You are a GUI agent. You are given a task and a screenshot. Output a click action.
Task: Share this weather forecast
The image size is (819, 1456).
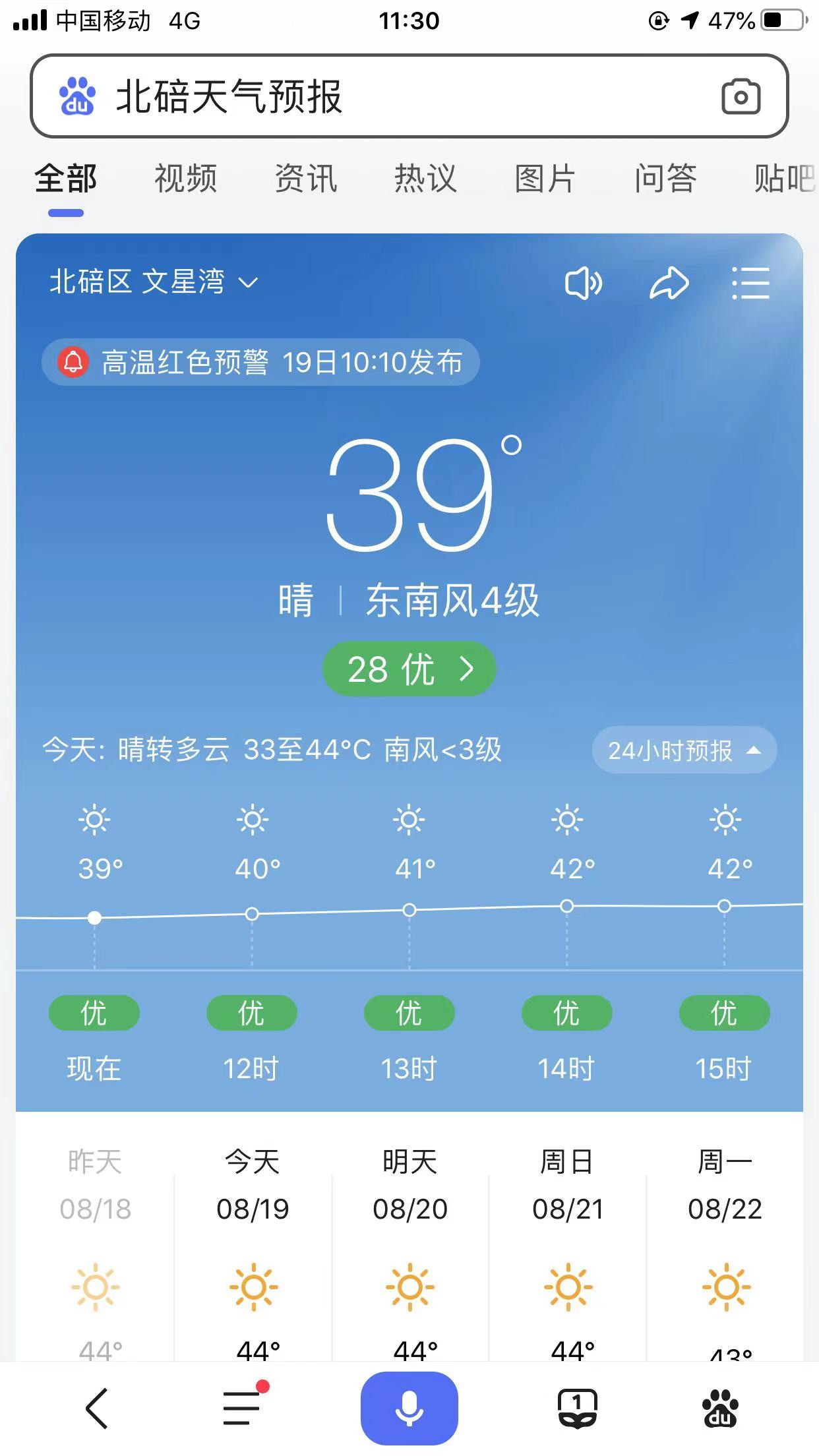click(x=669, y=284)
